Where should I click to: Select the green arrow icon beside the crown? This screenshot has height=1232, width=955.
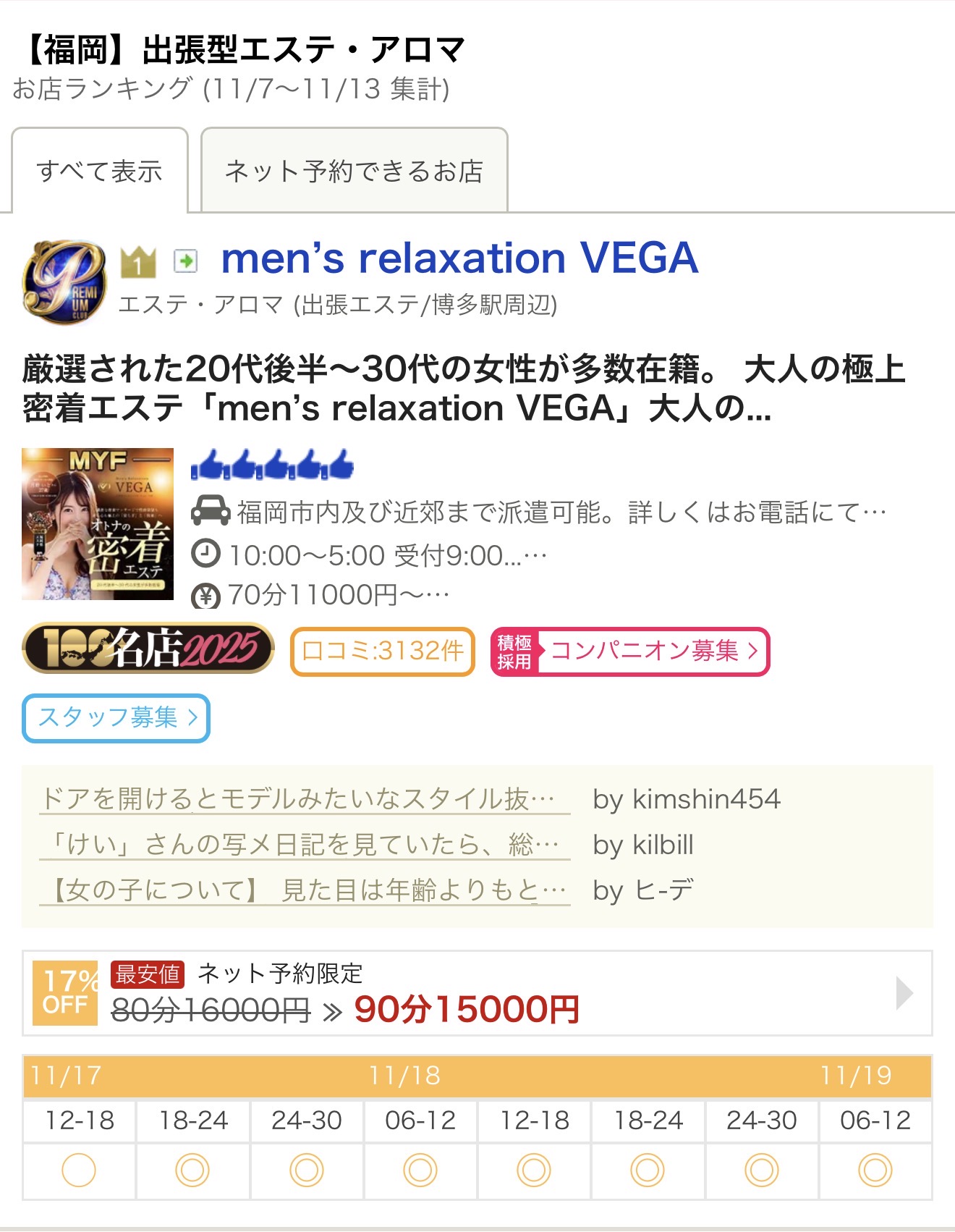click(187, 262)
